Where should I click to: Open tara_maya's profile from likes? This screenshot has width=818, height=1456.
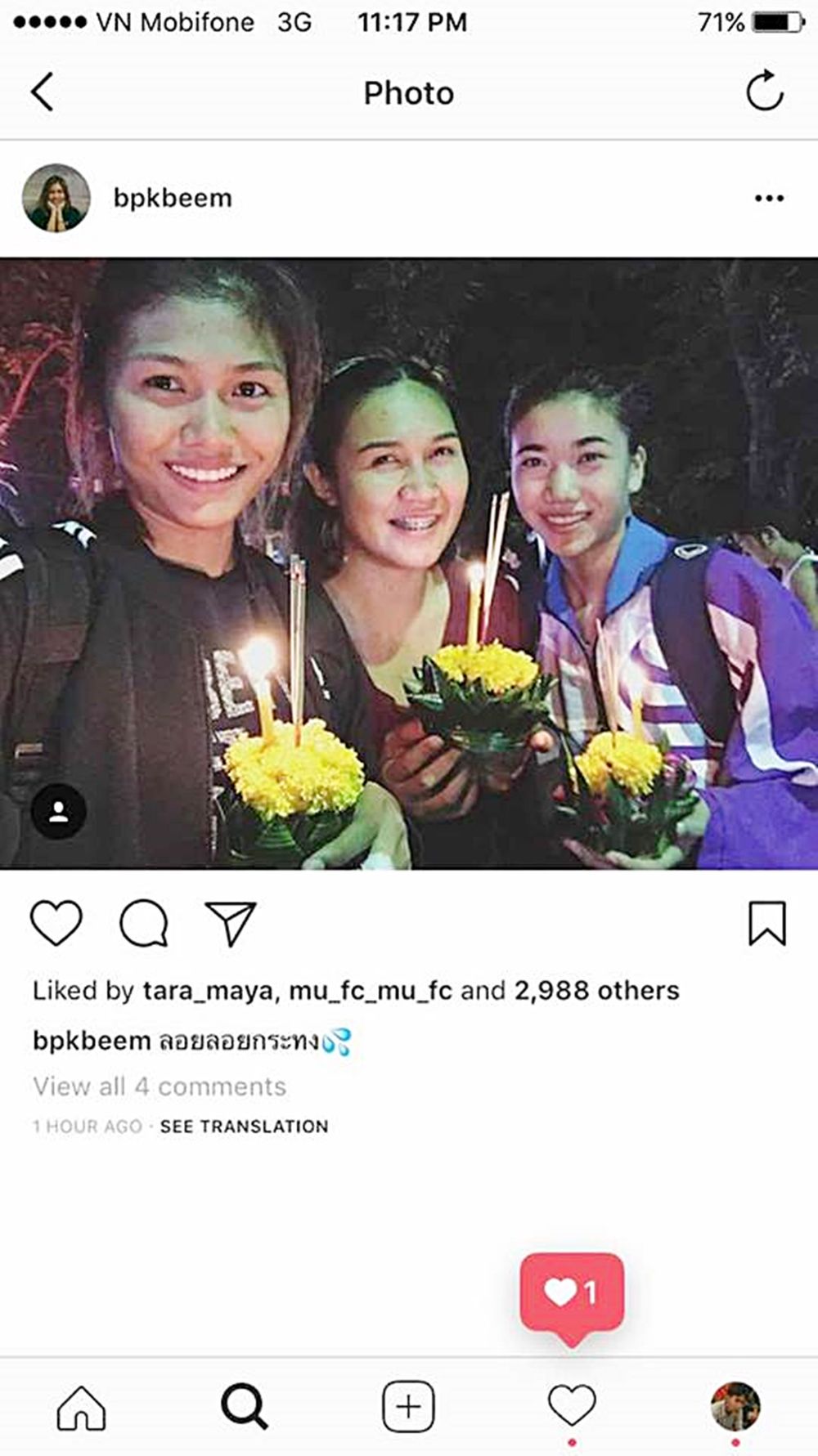click(207, 991)
